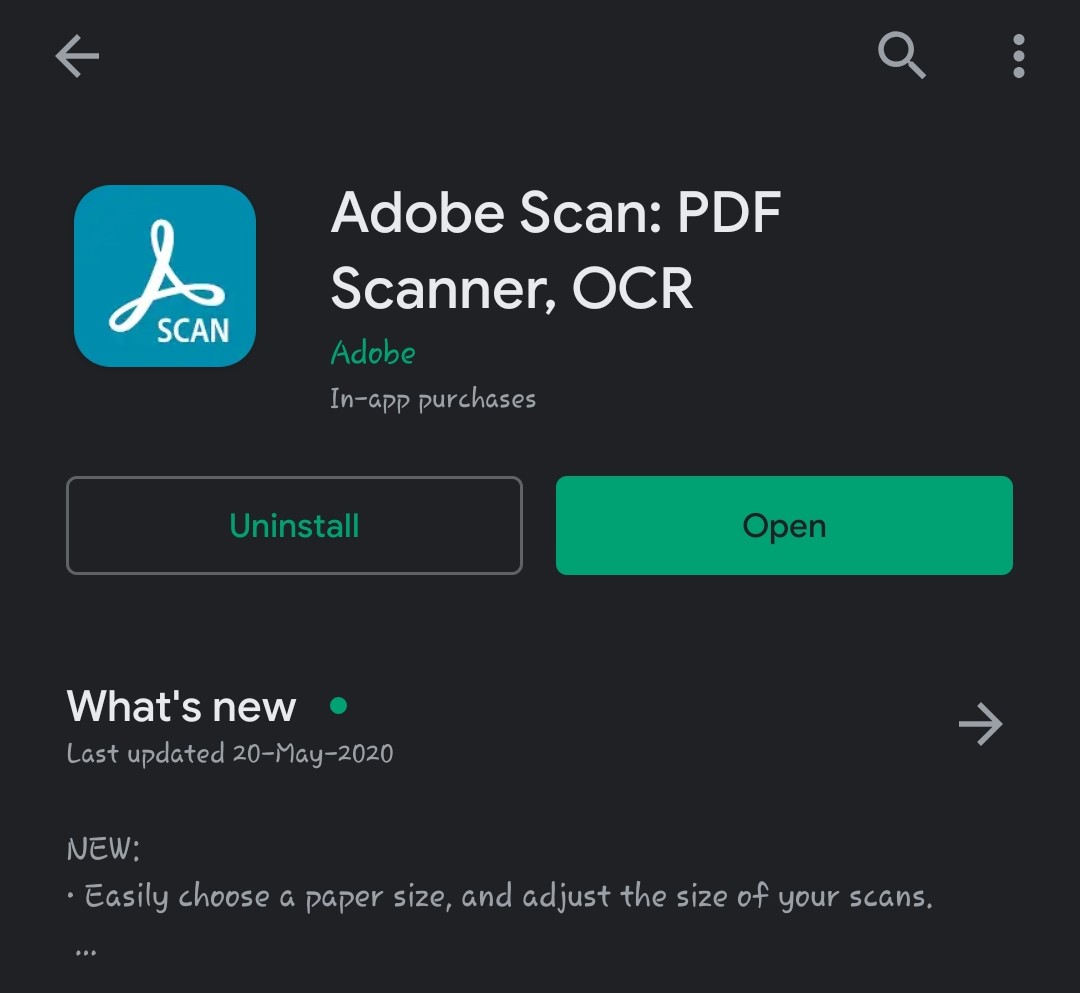The image size is (1080, 993).
Task: Expand the What's new section arrow
Action: 980,724
